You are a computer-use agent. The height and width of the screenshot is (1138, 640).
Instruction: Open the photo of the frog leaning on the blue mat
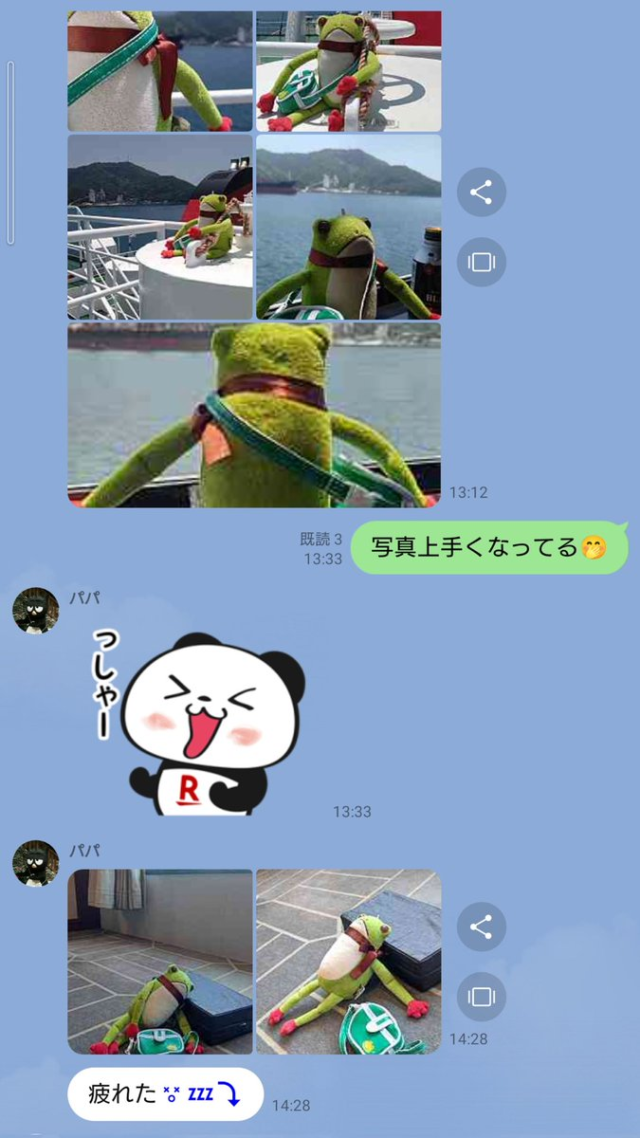coord(348,961)
